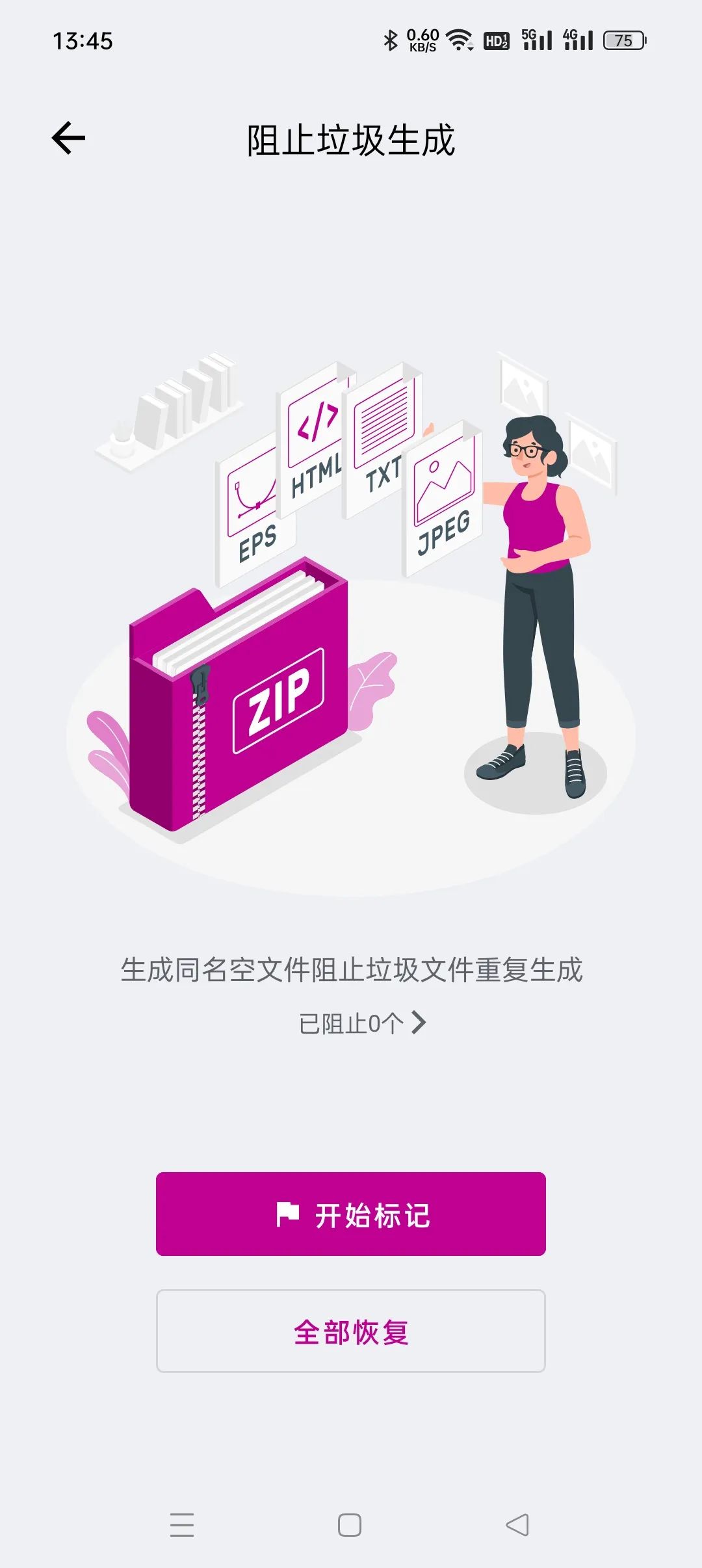Screen dimensions: 702x1568
Task: Open recent apps from navigation bar
Action: 182,1524
